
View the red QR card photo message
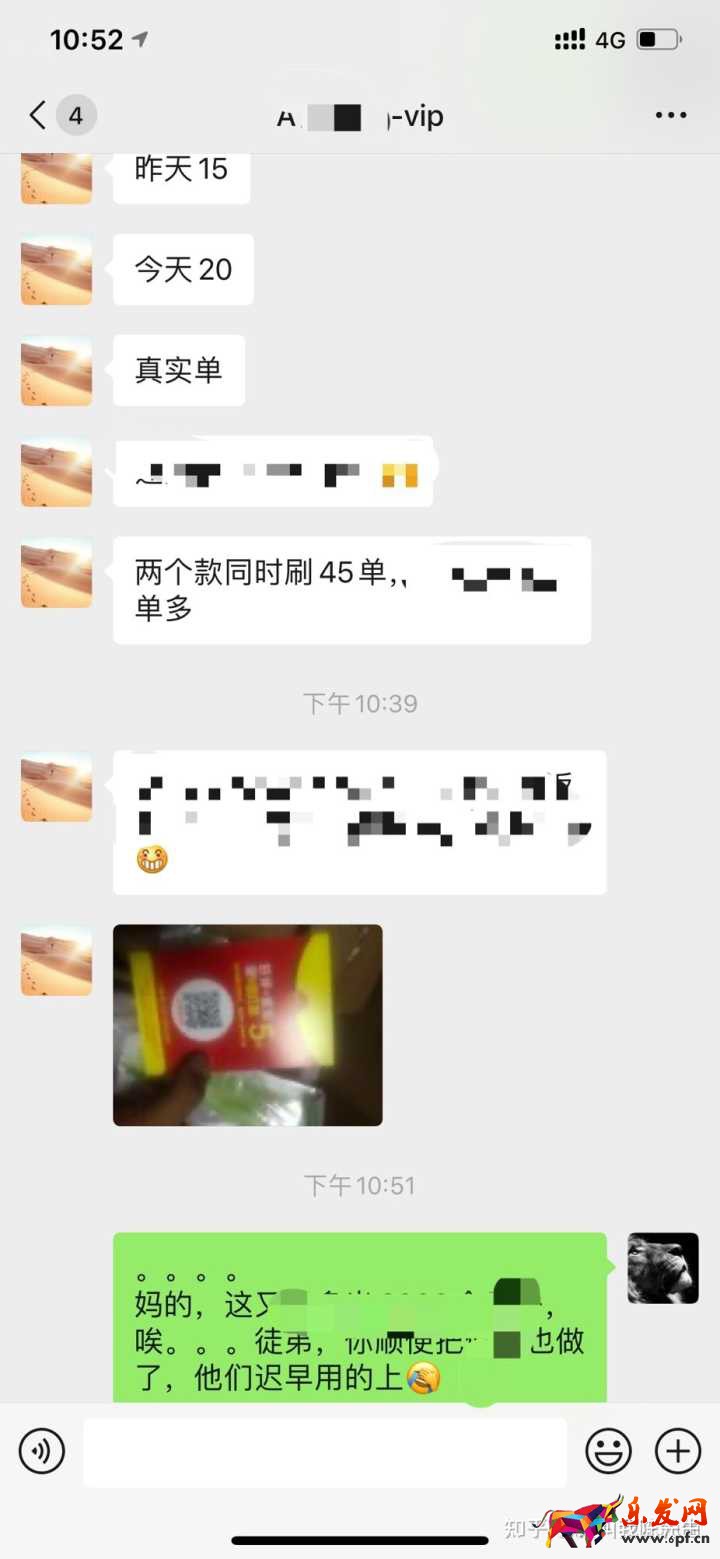[x=247, y=1025]
